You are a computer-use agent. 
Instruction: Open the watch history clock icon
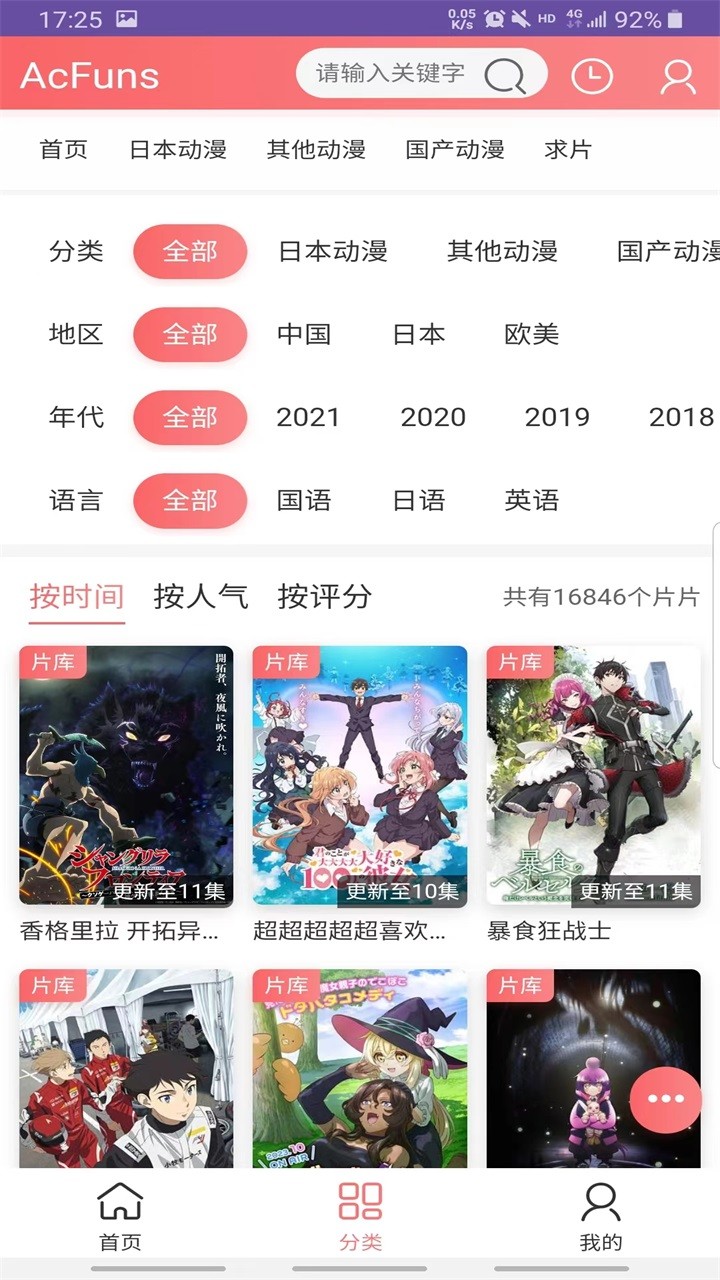point(591,76)
